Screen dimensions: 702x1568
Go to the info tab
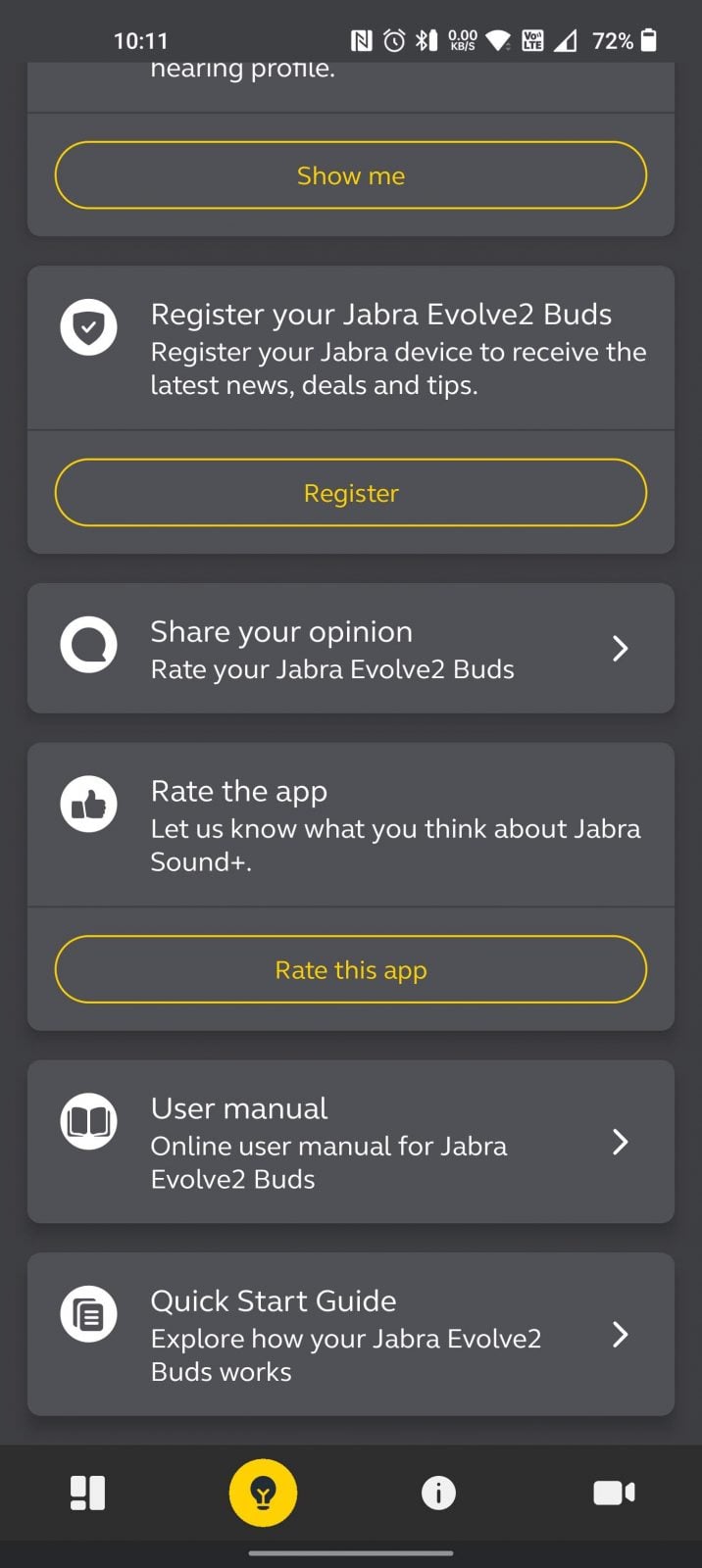[438, 1494]
